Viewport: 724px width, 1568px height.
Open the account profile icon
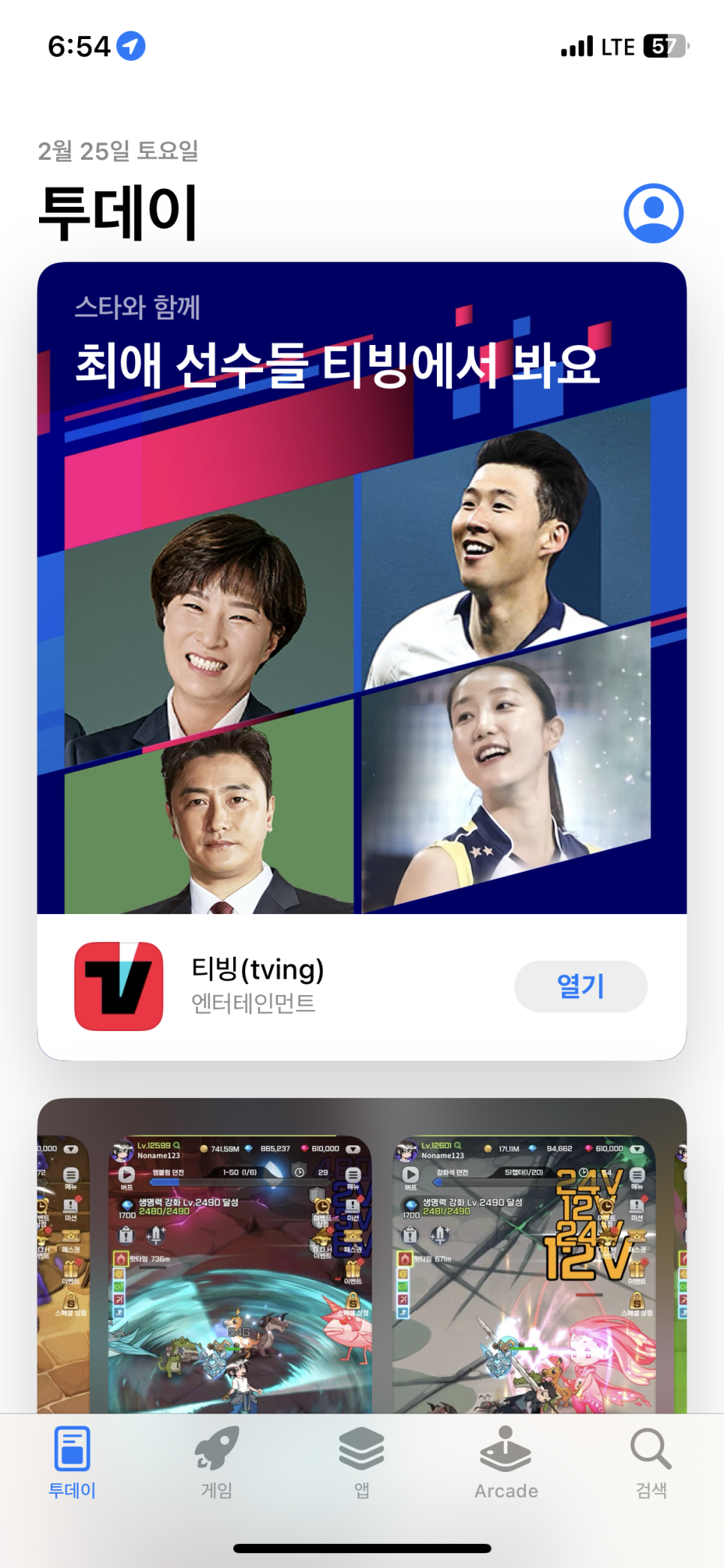(x=653, y=214)
